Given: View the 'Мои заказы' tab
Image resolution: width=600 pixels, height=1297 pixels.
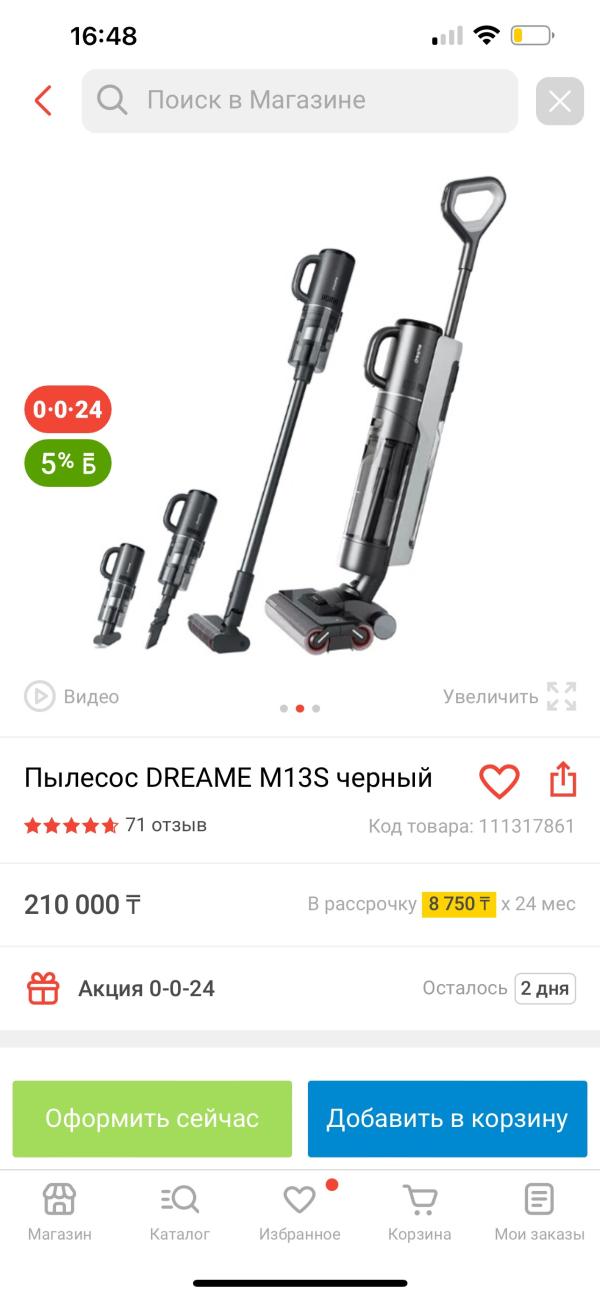Looking at the screenshot, I should 539,1211.
